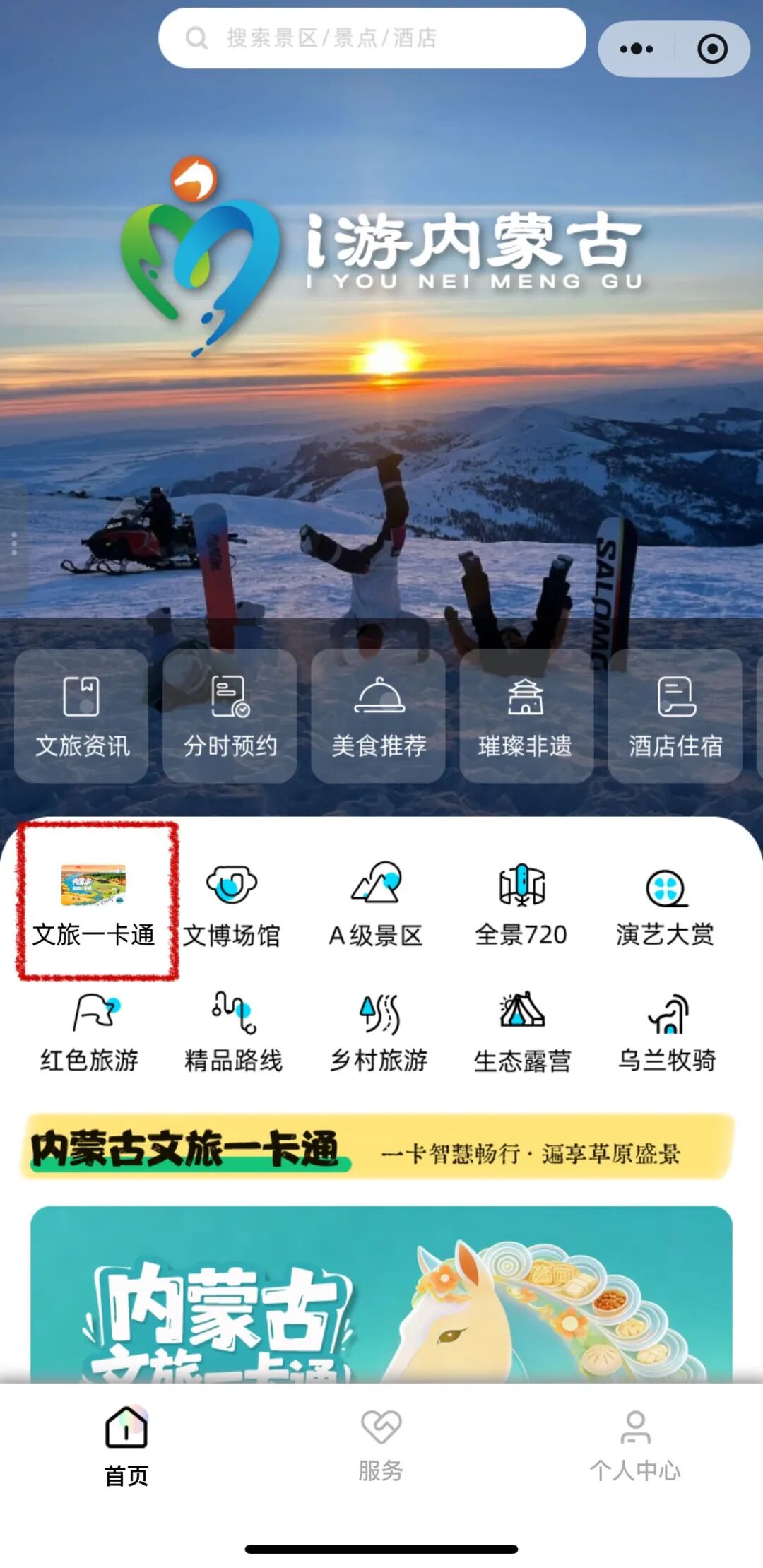Explore 红色旅游 red tourism

click(90, 1031)
